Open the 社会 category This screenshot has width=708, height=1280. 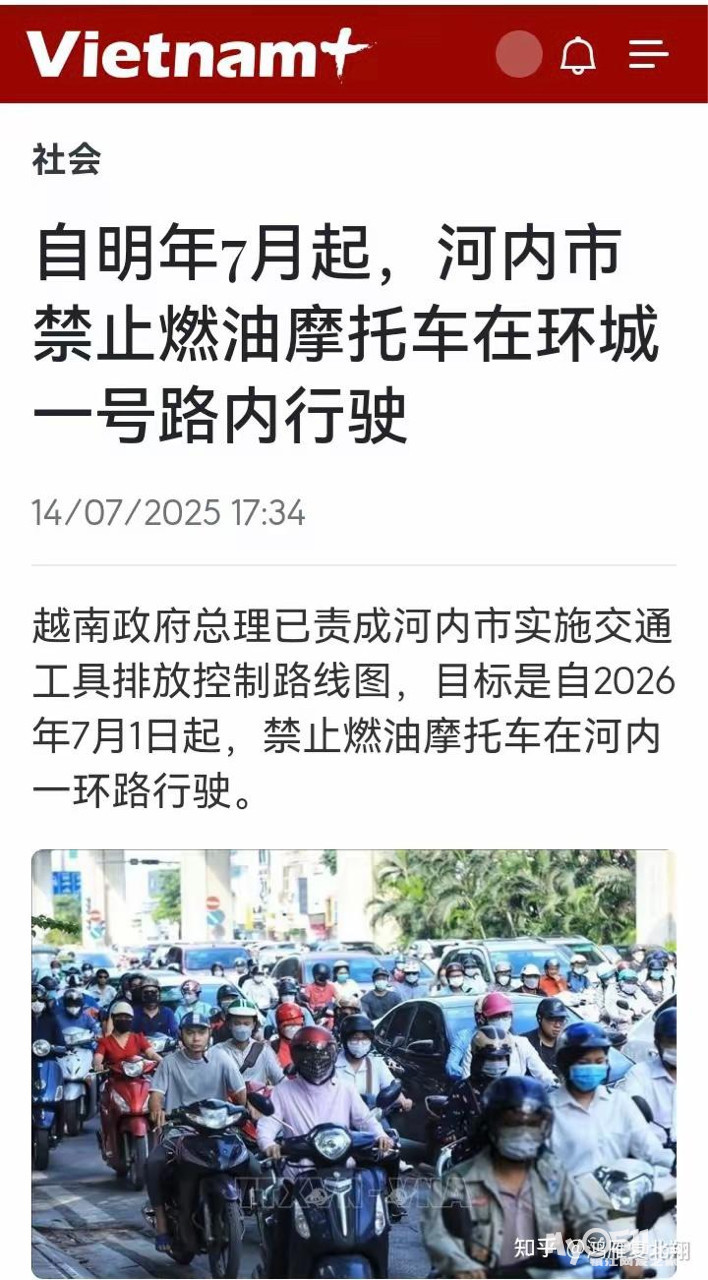pyautogui.click(x=66, y=160)
